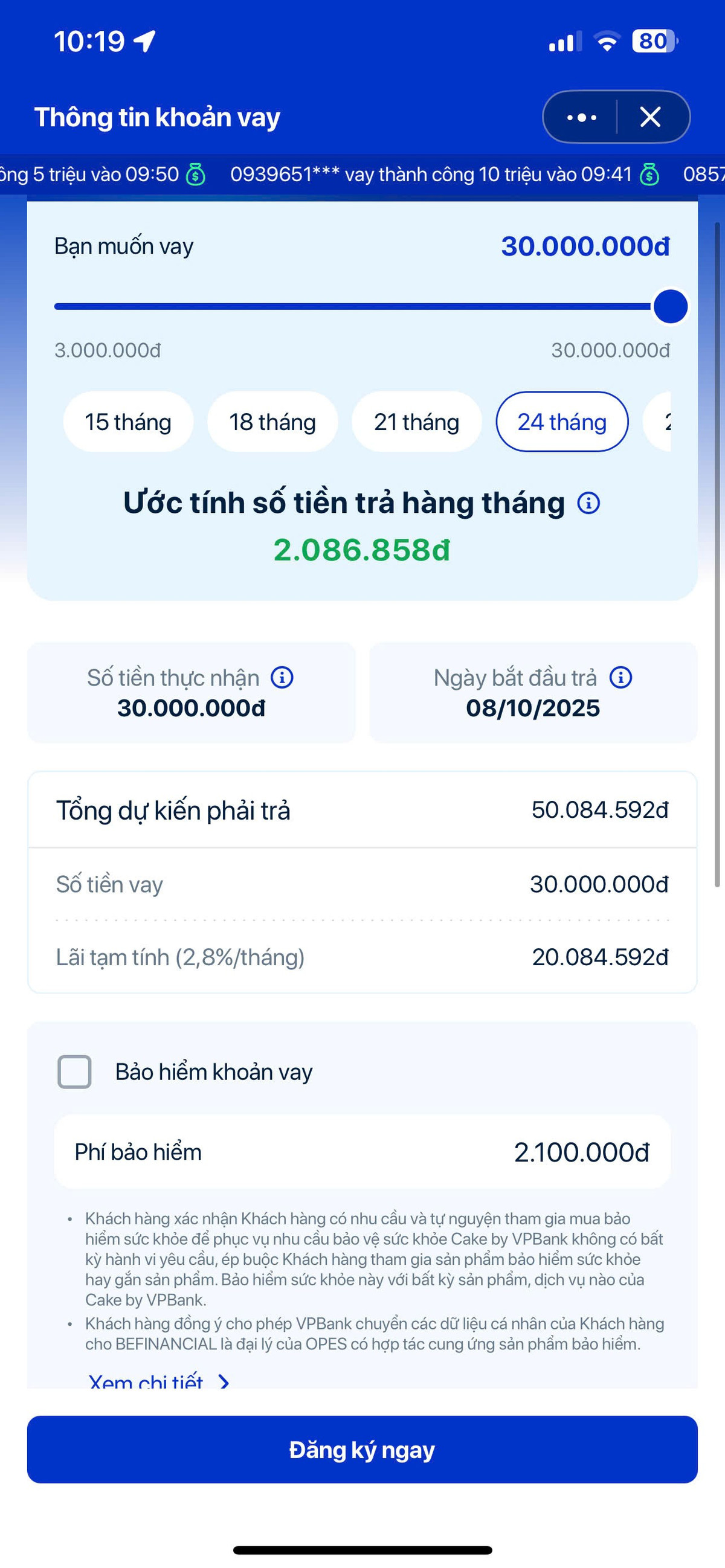Select the 24 tháng term chip

point(561,422)
